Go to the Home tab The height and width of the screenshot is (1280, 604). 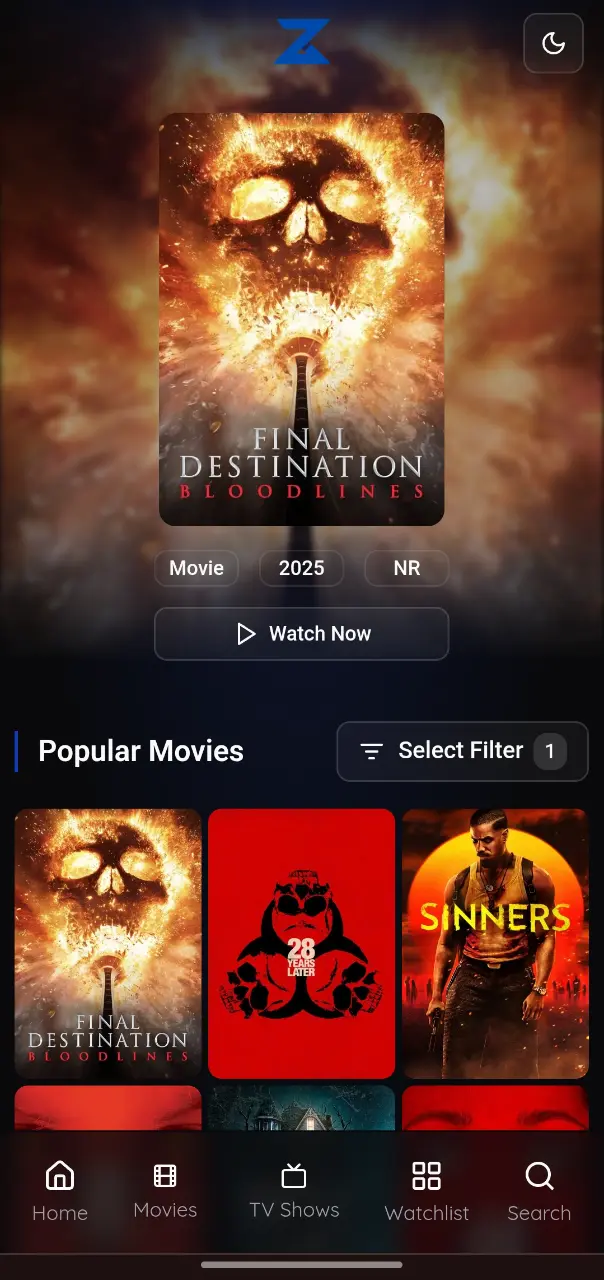(x=60, y=1192)
